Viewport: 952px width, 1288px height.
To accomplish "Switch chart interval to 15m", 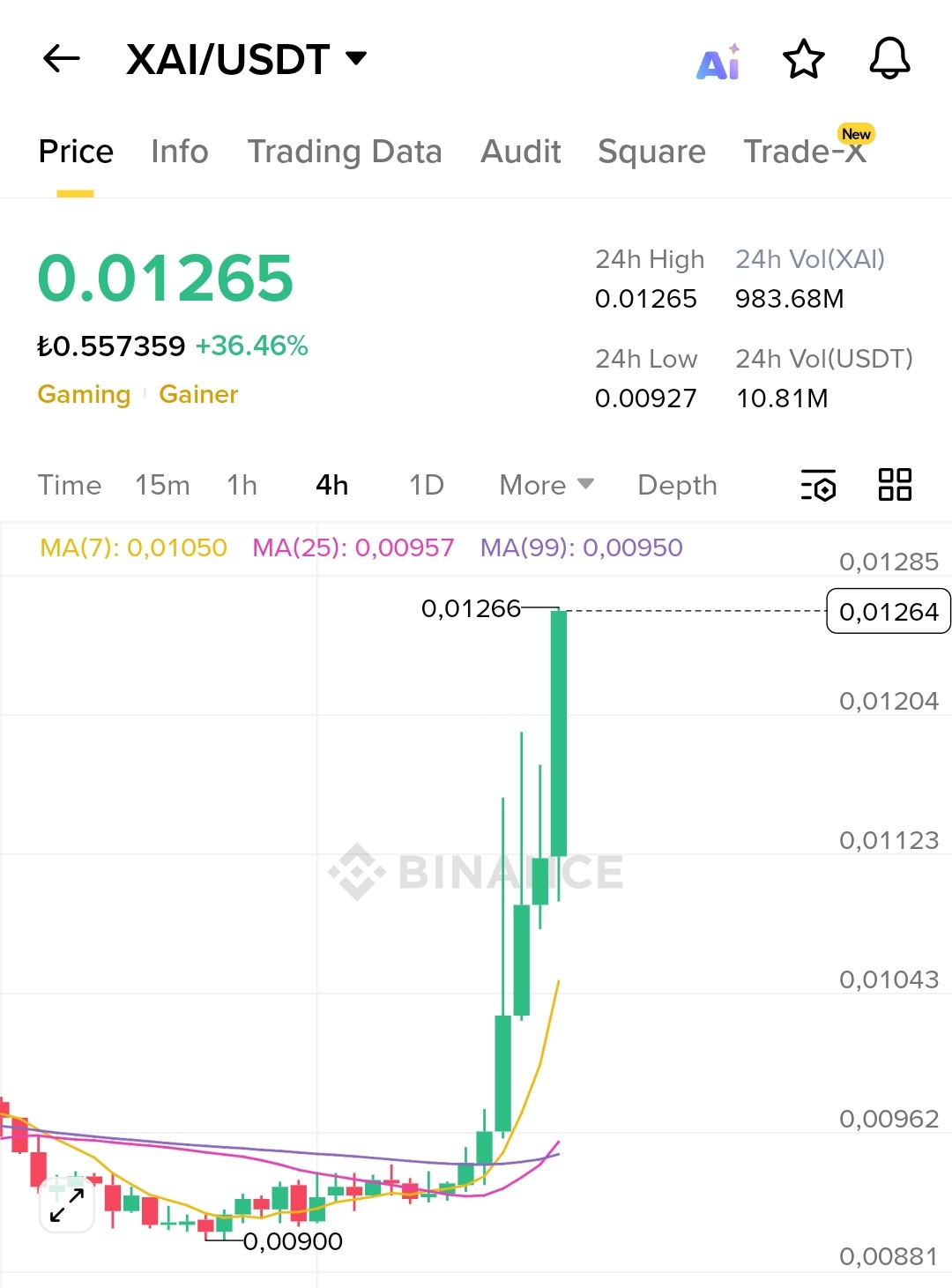I will click(x=162, y=485).
